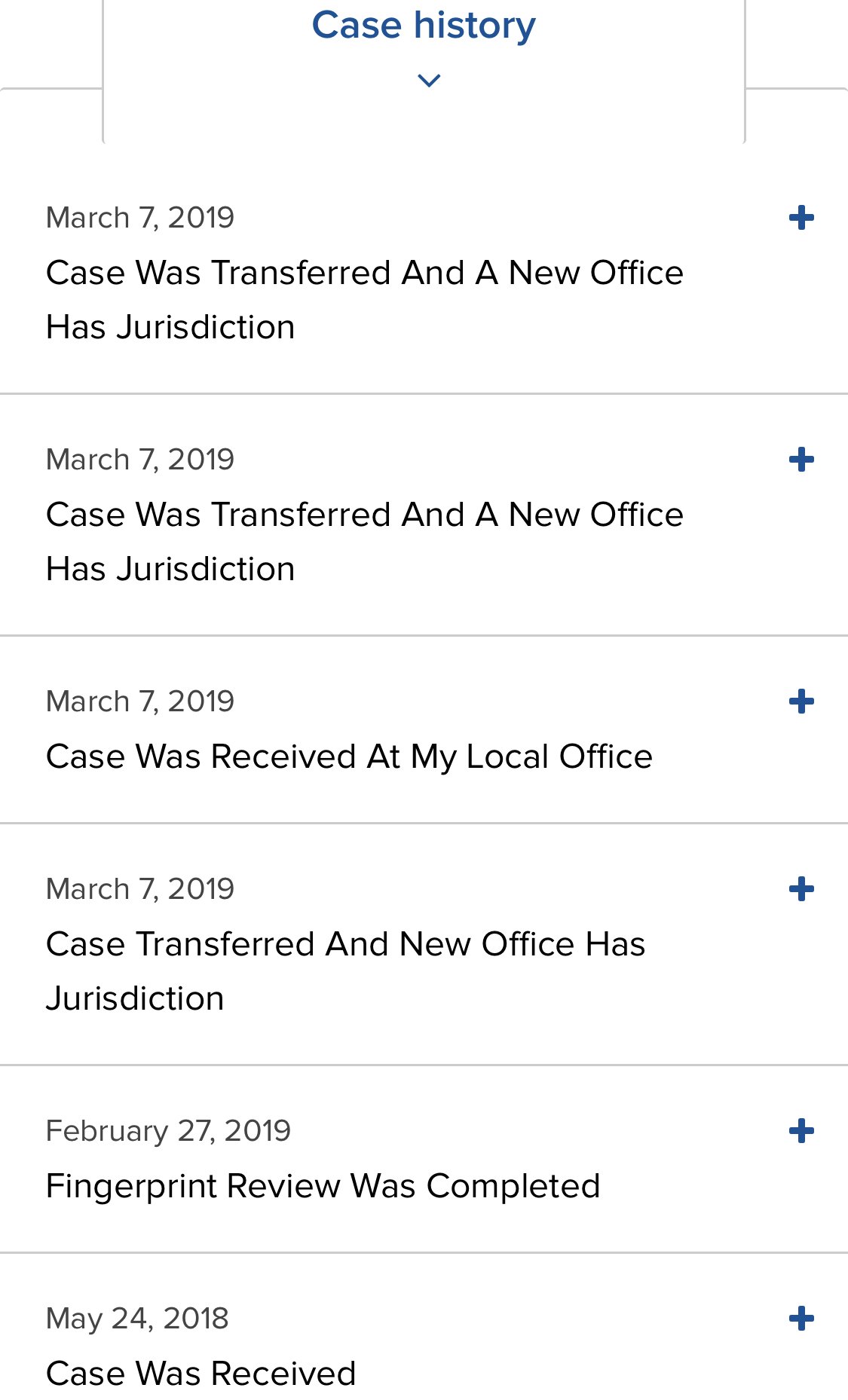The width and height of the screenshot is (848, 1400).
Task: Expand the Case Was Received At My Local Office entry
Action: [801, 702]
